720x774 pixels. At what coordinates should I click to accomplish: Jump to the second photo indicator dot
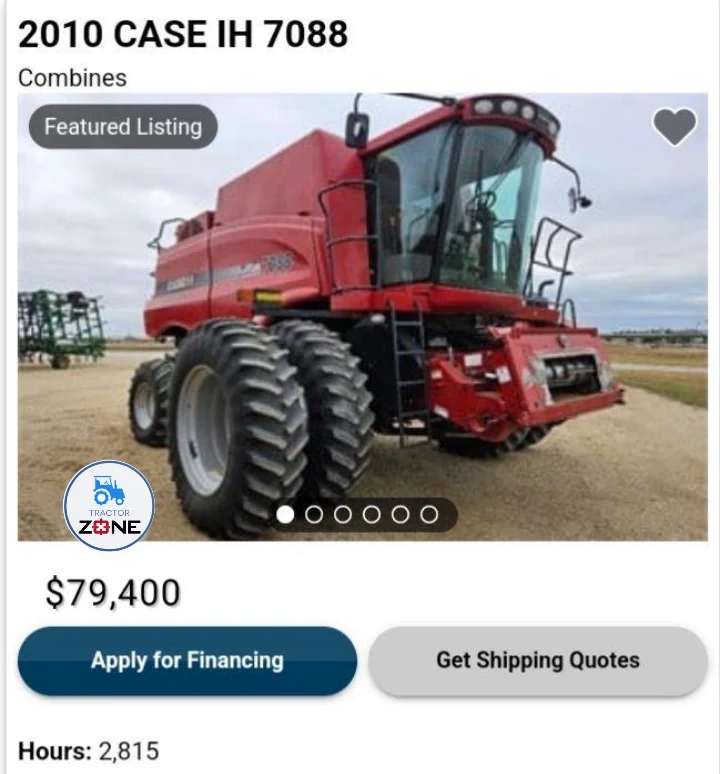click(314, 514)
